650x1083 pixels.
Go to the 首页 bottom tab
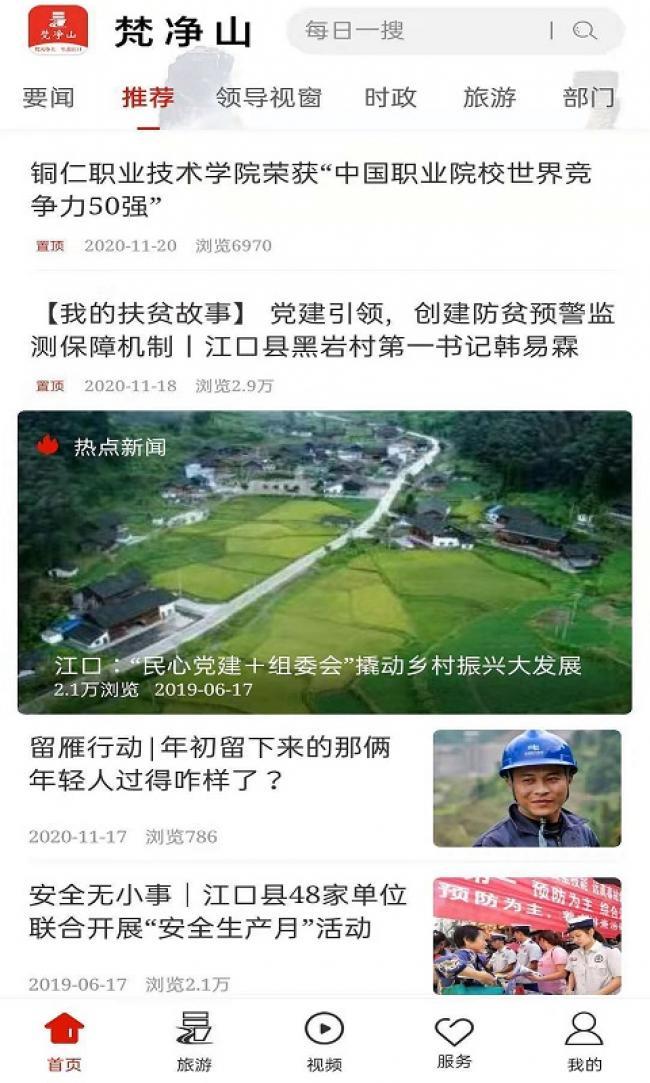pyautogui.click(x=64, y=1042)
